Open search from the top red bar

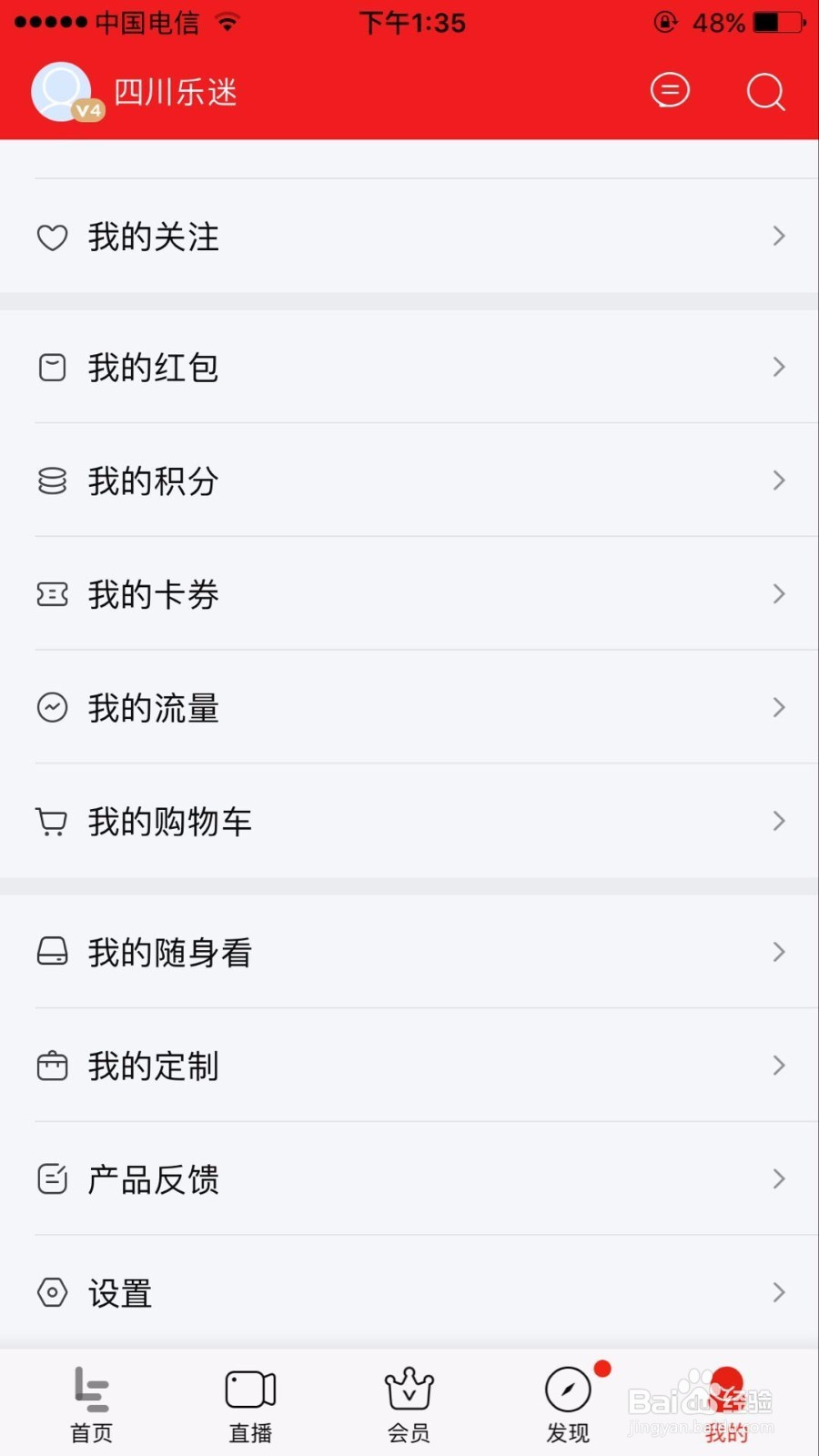766,92
